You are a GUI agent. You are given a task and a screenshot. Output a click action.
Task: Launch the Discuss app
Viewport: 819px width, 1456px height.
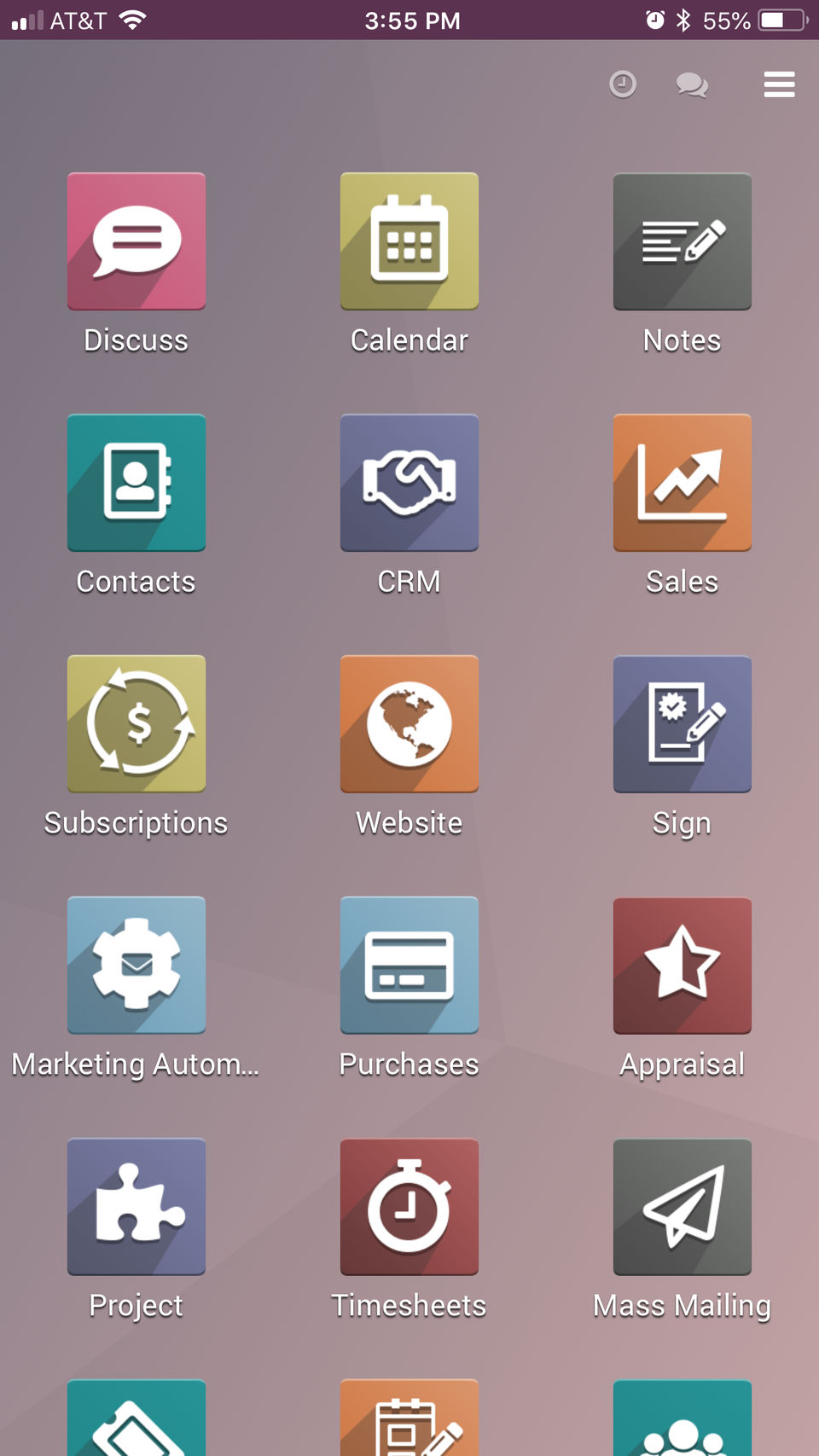tap(136, 241)
